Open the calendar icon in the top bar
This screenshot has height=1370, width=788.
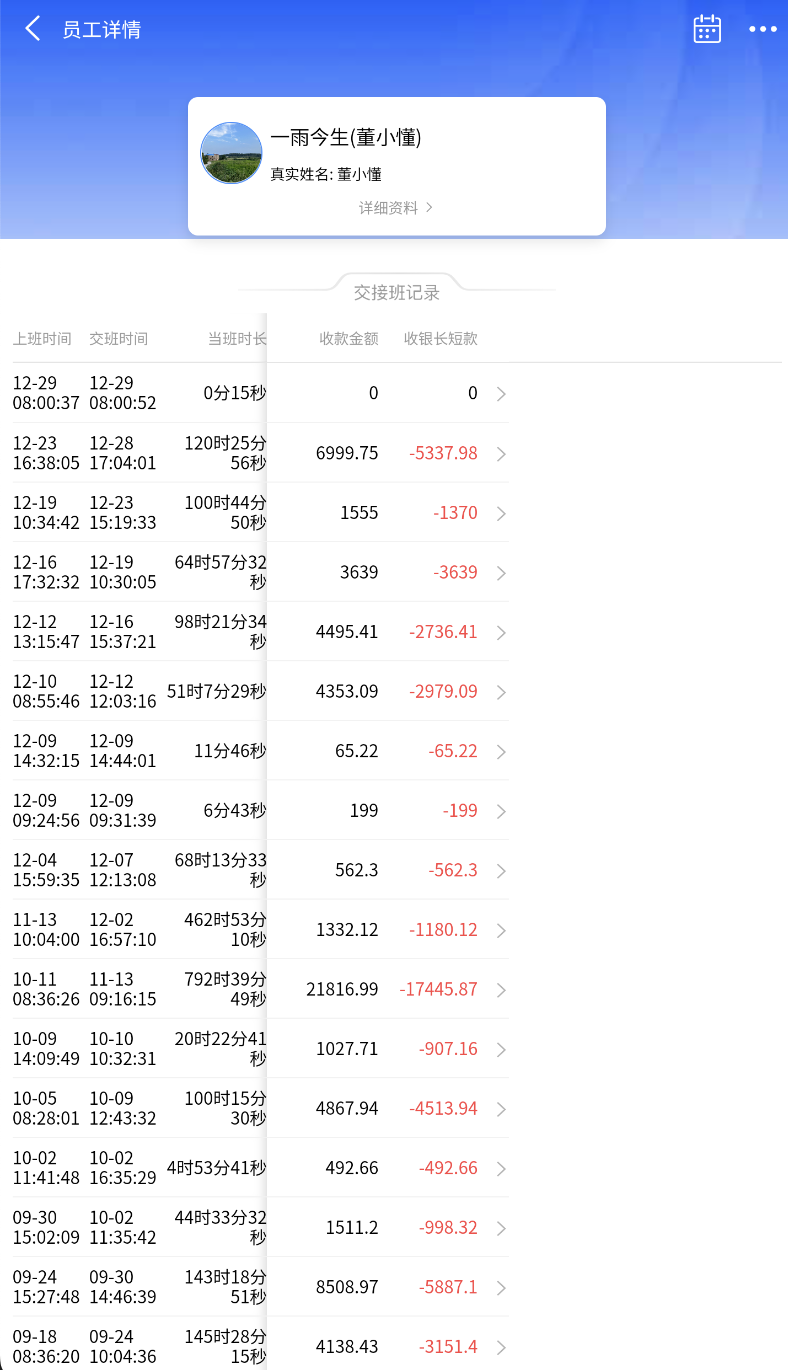coord(707,28)
